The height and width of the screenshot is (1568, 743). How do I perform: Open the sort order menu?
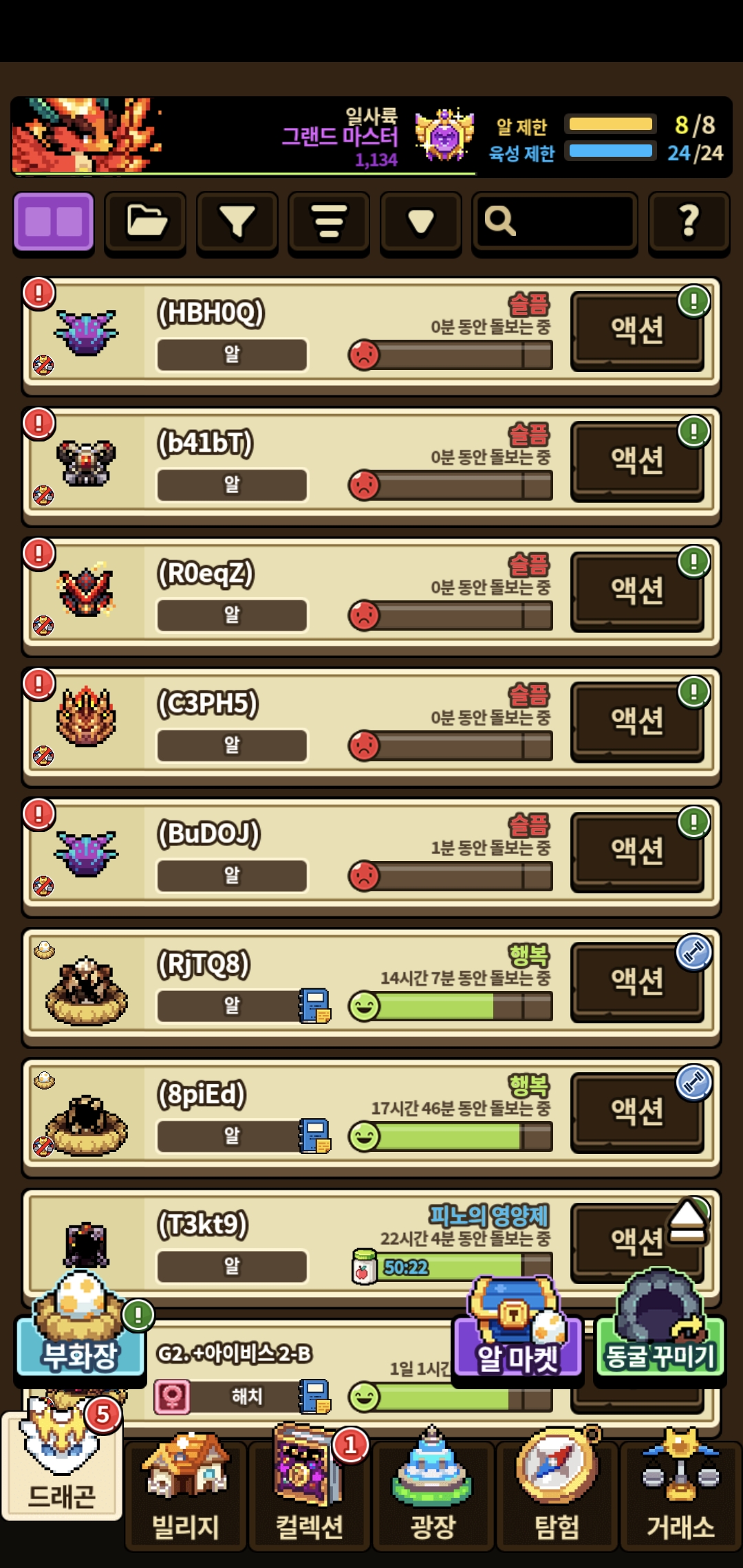click(329, 222)
